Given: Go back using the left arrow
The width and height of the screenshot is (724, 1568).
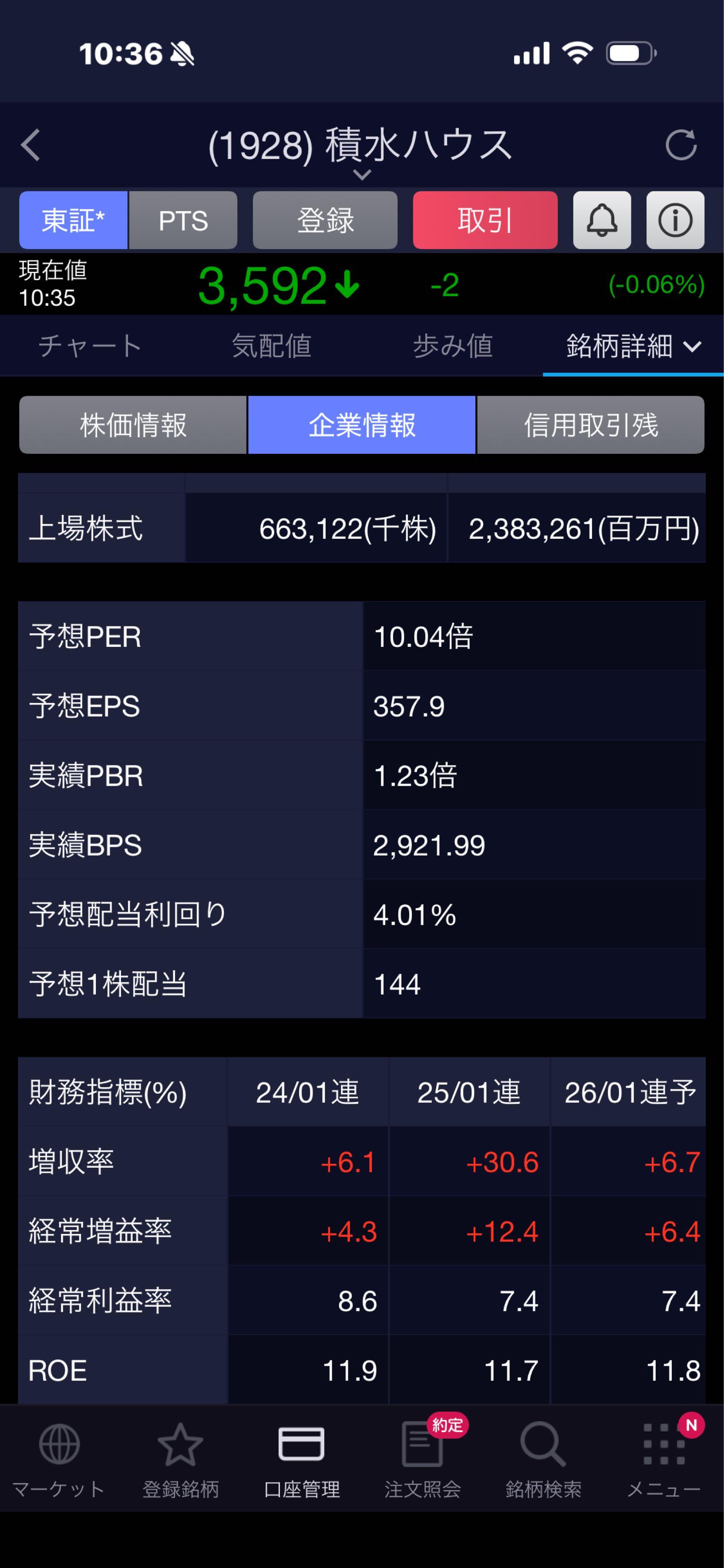Looking at the screenshot, I should tap(30, 145).
